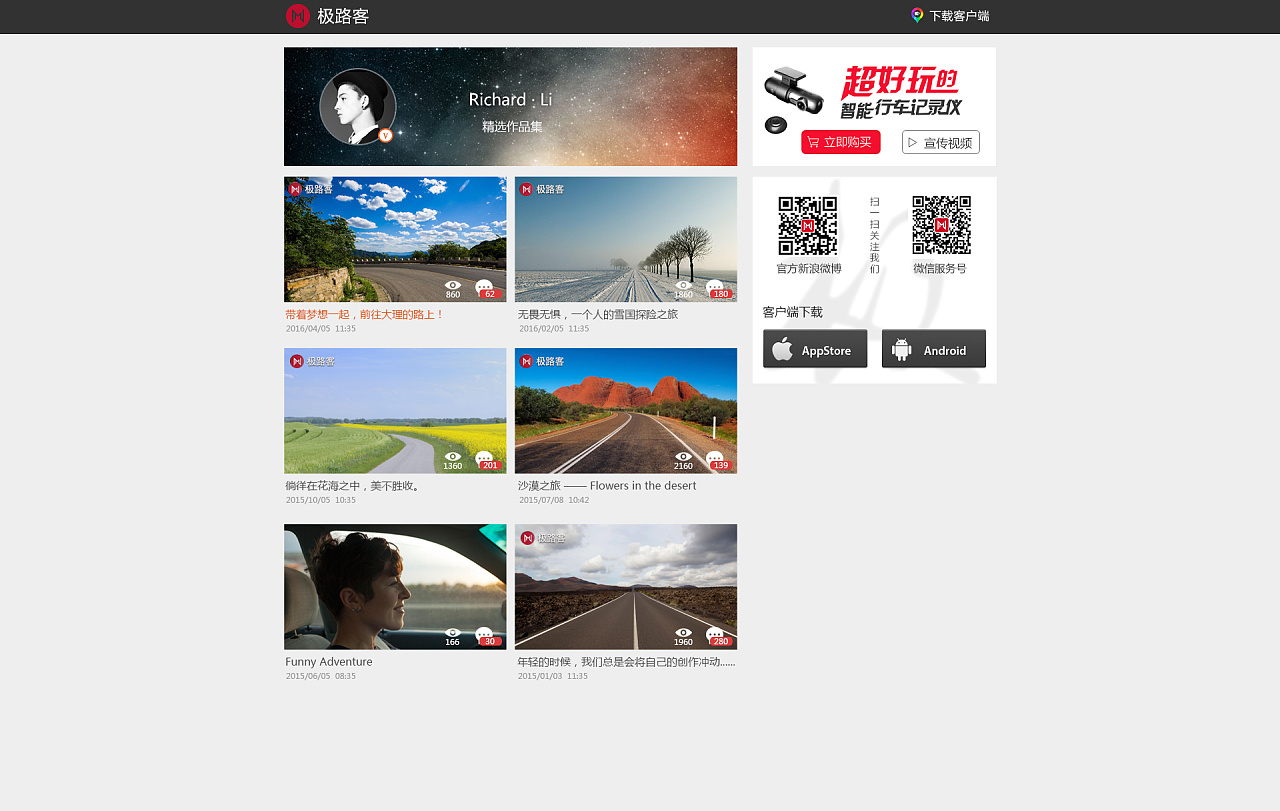Open comments on Flowers in the desert
Image resolution: width=1280 pixels, height=811 pixels.
pyautogui.click(x=717, y=460)
